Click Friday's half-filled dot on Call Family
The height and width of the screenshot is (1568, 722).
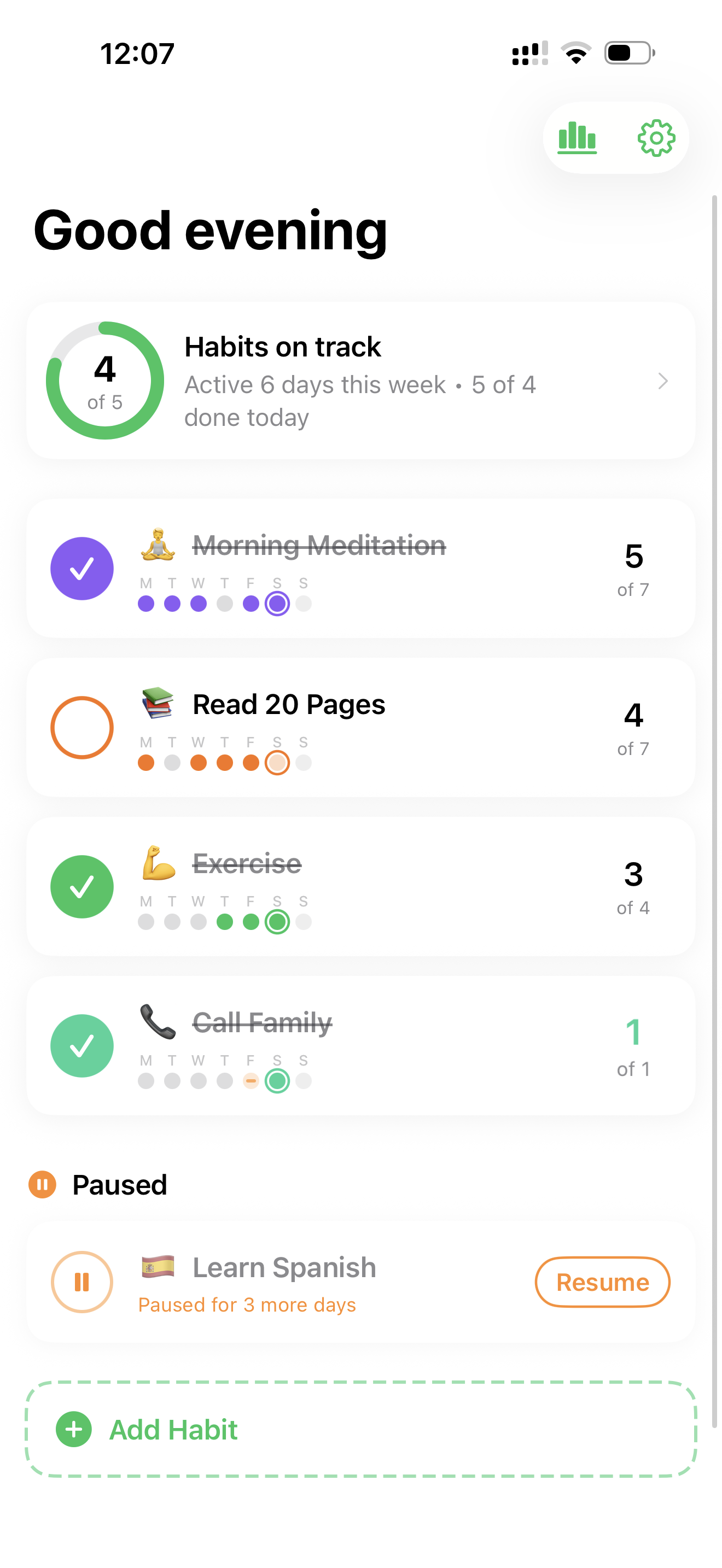pyautogui.click(x=250, y=1081)
